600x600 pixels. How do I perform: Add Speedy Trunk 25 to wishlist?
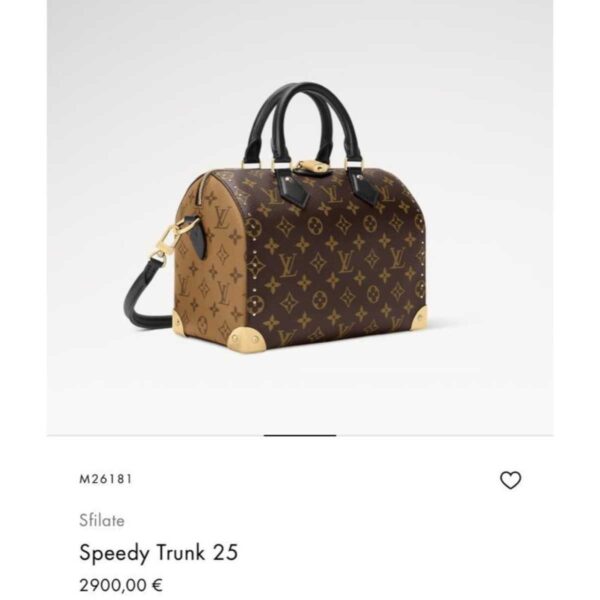pos(510,480)
